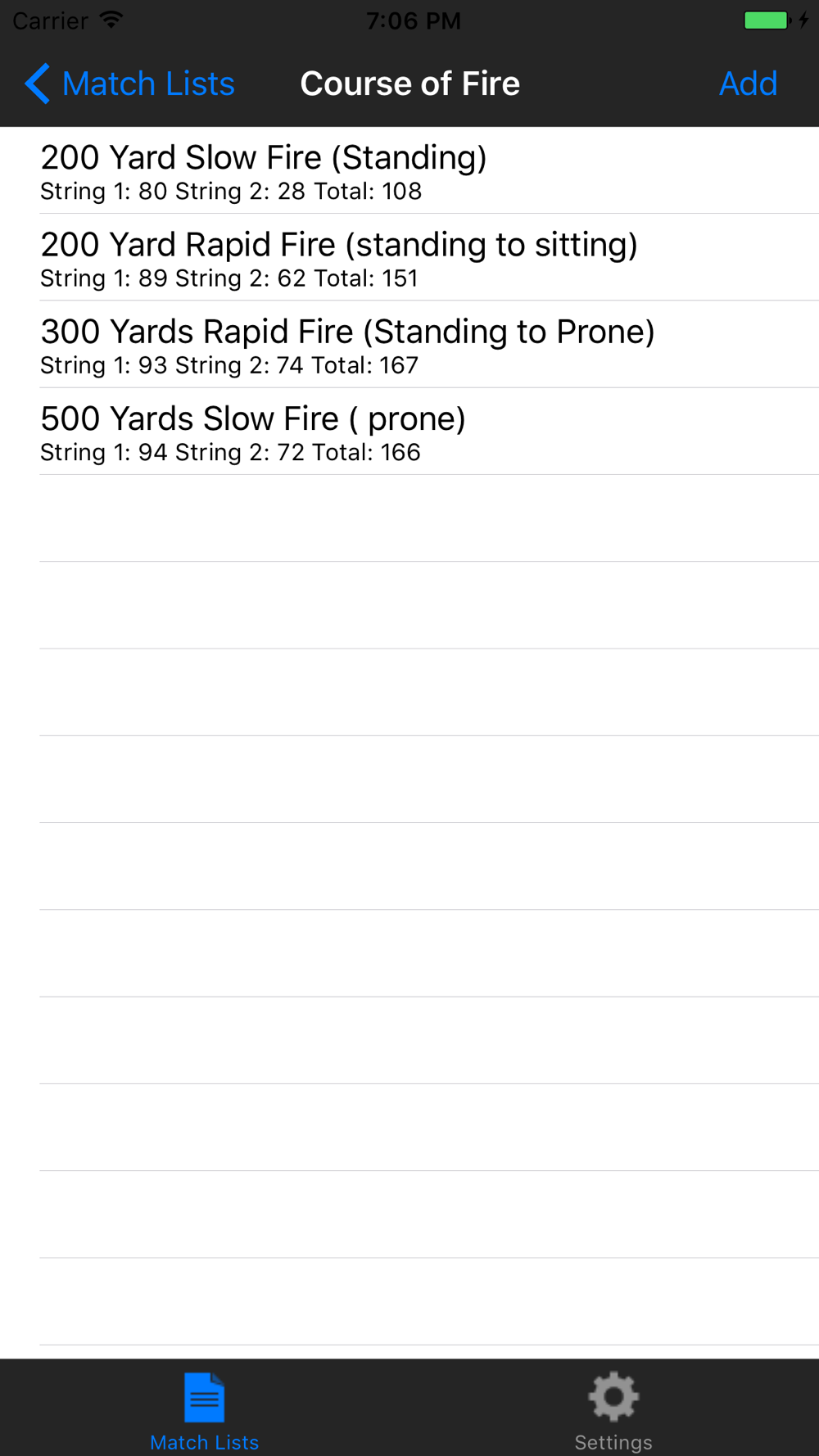Tap the Add button
This screenshot has width=819, height=1456.
(748, 84)
